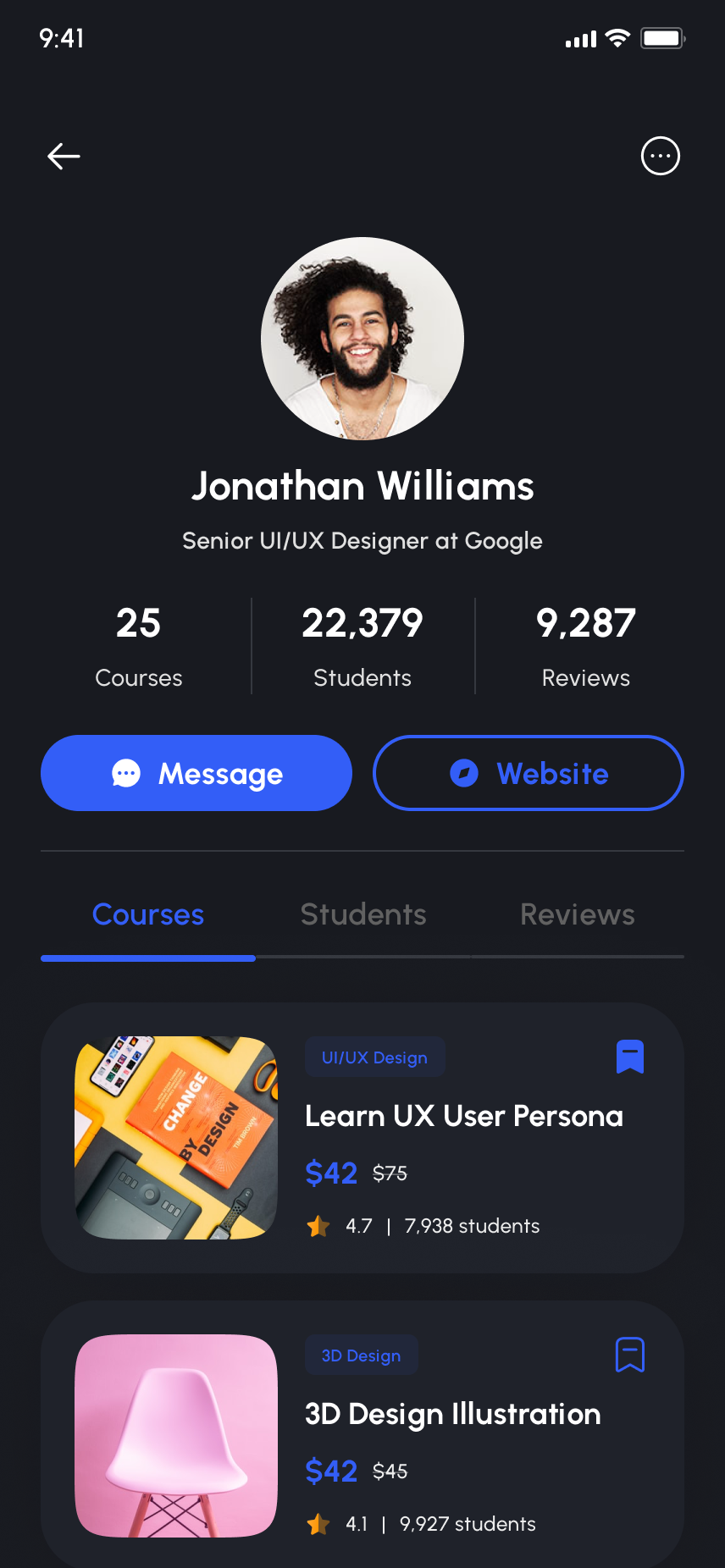The height and width of the screenshot is (1568, 725).
Task: Bookmark the 3D Design Illustration course
Action: click(629, 1355)
